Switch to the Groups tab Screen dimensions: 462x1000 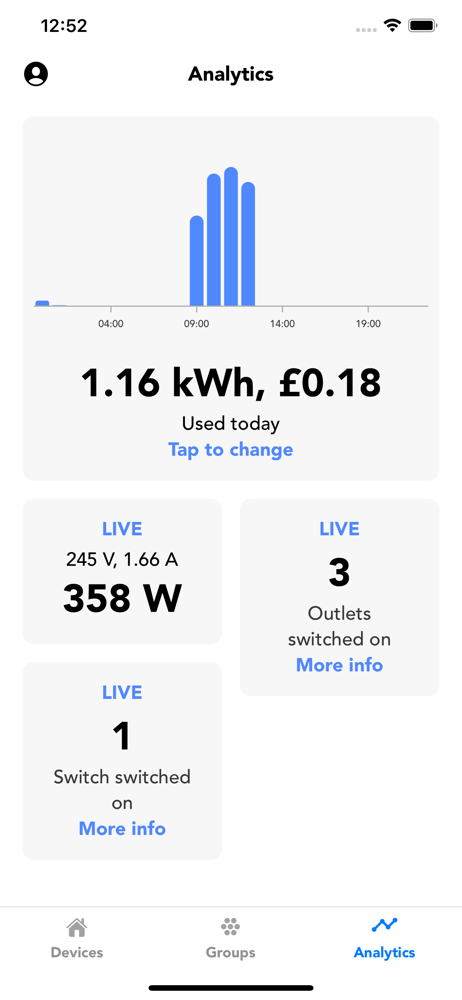pos(230,939)
